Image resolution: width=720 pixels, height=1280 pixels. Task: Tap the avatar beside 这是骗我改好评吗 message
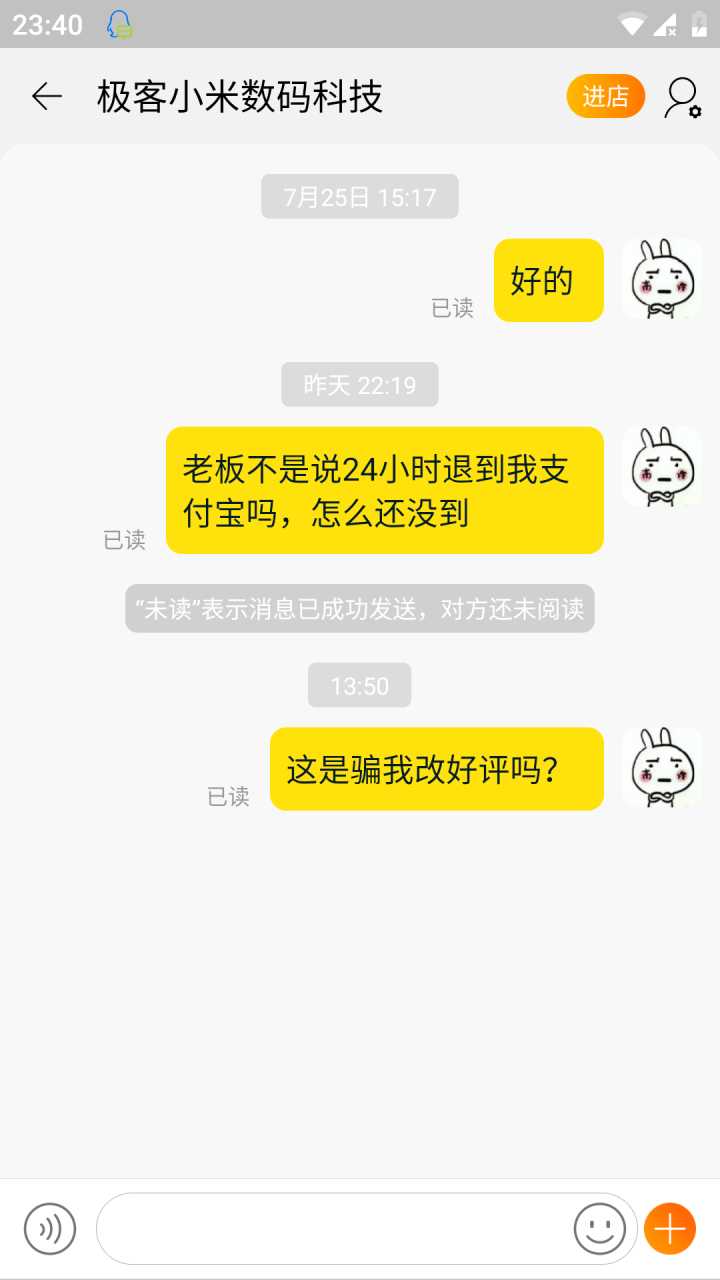click(661, 768)
